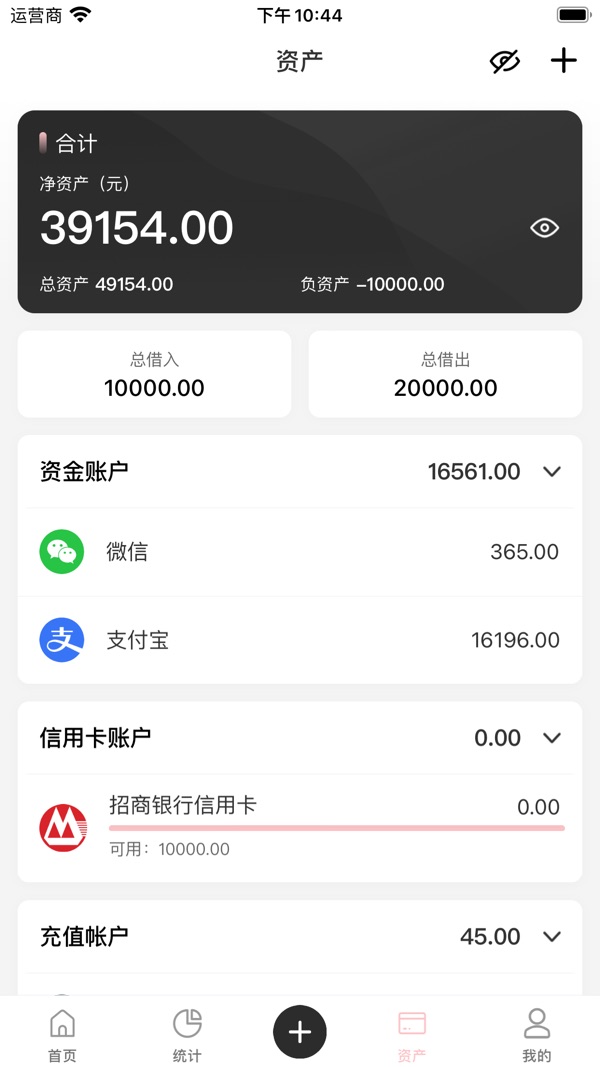Open the 支付宝 account

tap(300, 640)
